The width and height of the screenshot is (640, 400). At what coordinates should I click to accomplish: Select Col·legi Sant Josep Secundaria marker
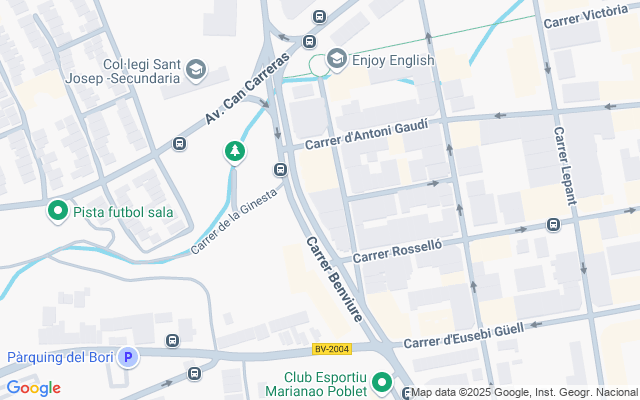click(x=195, y=69)
